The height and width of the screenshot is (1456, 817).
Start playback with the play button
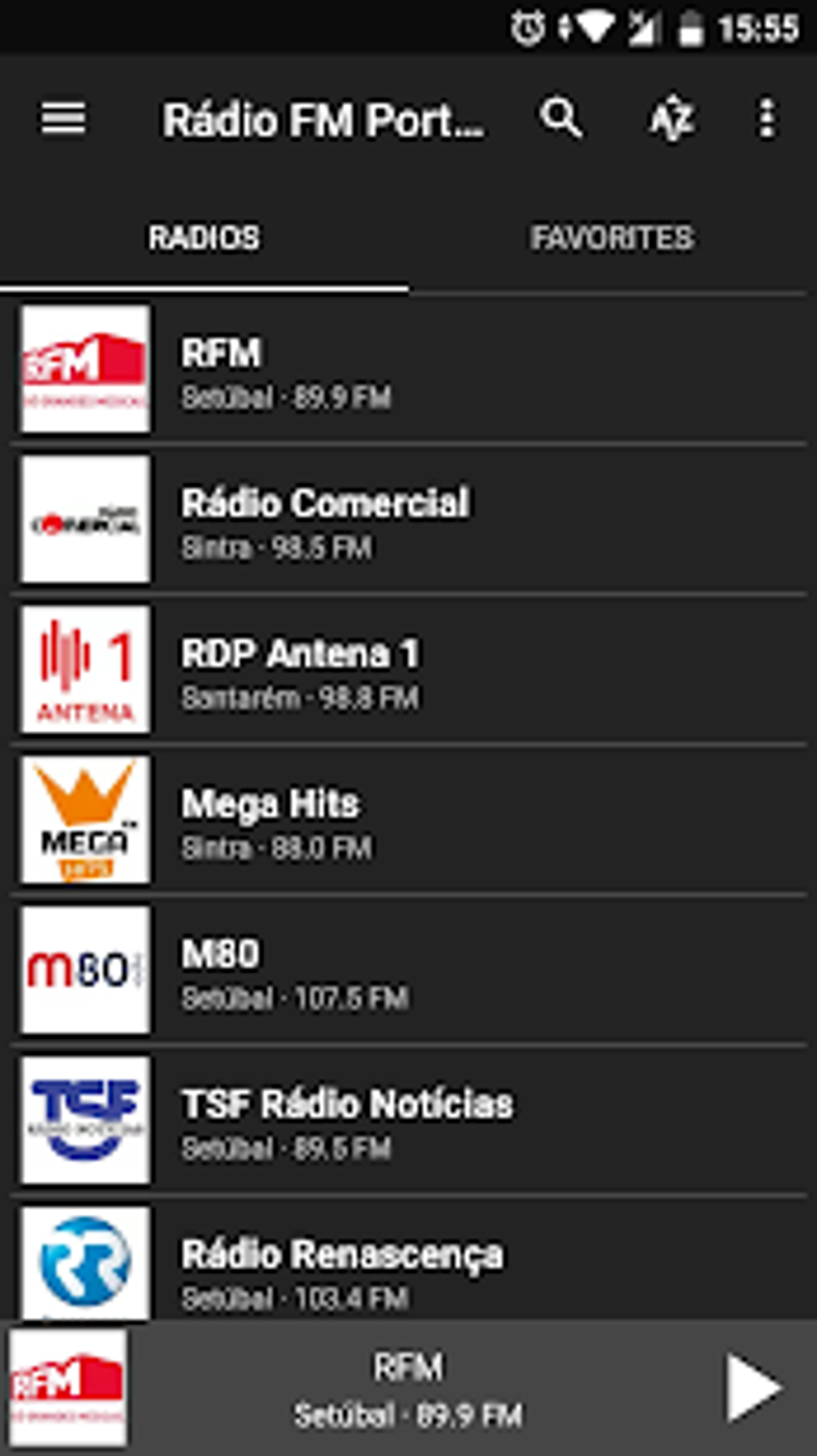[751, 1388]
